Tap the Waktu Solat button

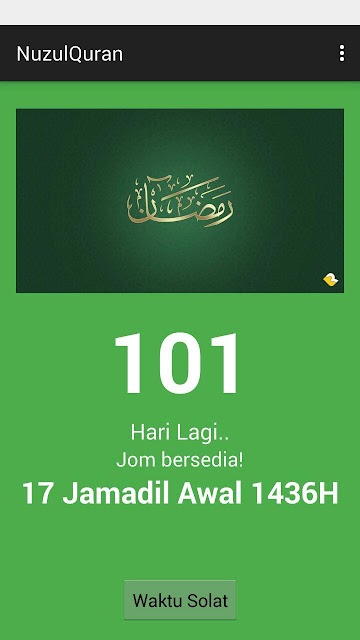[180, 600]
